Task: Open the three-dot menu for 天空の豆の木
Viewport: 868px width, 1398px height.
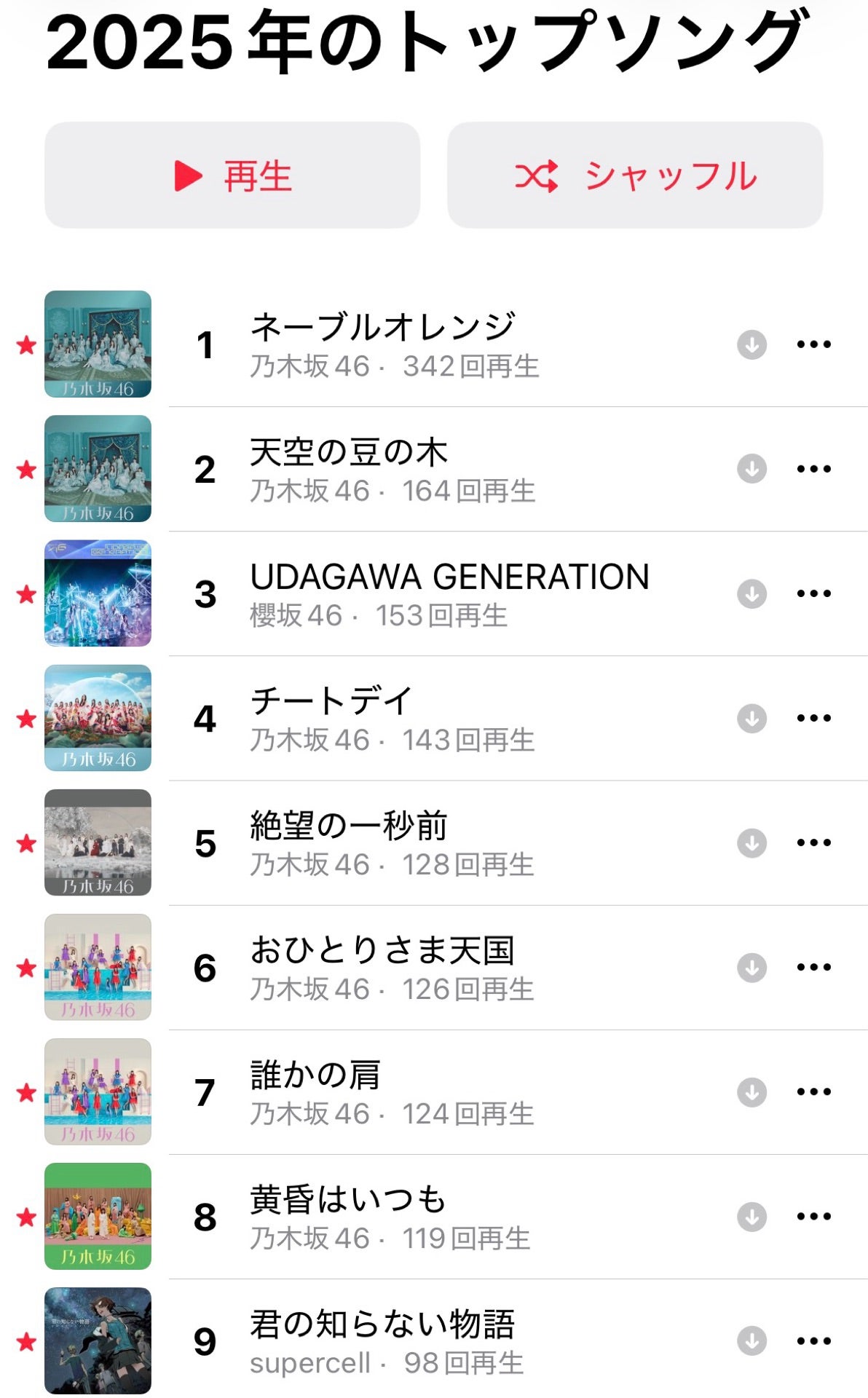Action: (x=813, y=469)
